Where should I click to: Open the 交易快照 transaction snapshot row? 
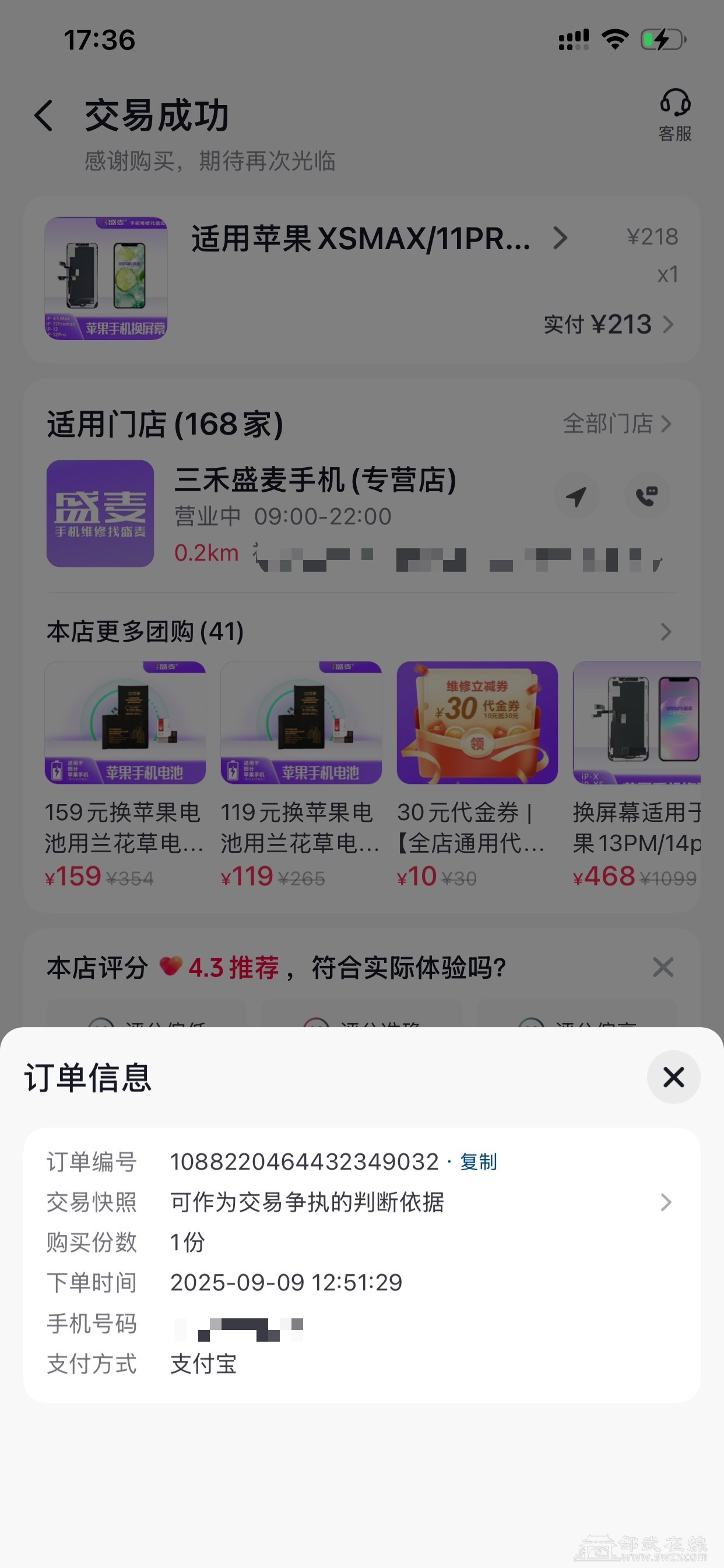pos(361,1202)
